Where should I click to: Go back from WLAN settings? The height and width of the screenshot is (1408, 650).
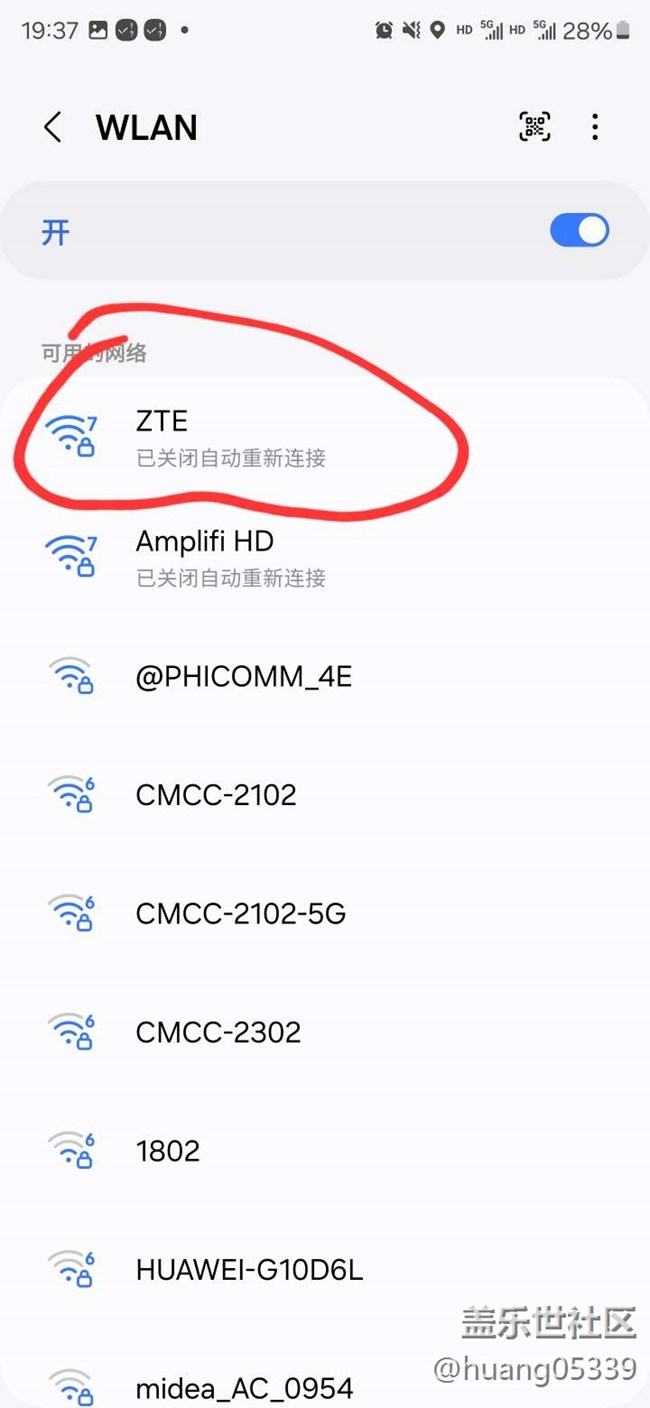[53, 128]
